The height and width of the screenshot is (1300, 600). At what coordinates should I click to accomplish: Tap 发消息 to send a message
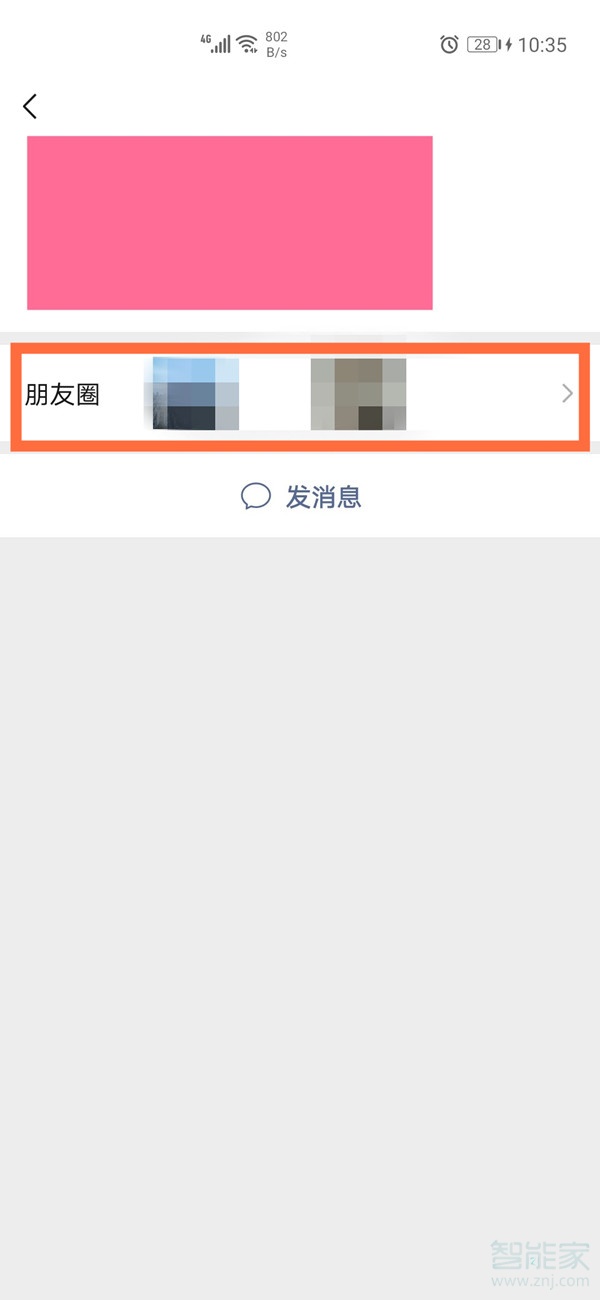pyautogui.click(x=301, y=496)
